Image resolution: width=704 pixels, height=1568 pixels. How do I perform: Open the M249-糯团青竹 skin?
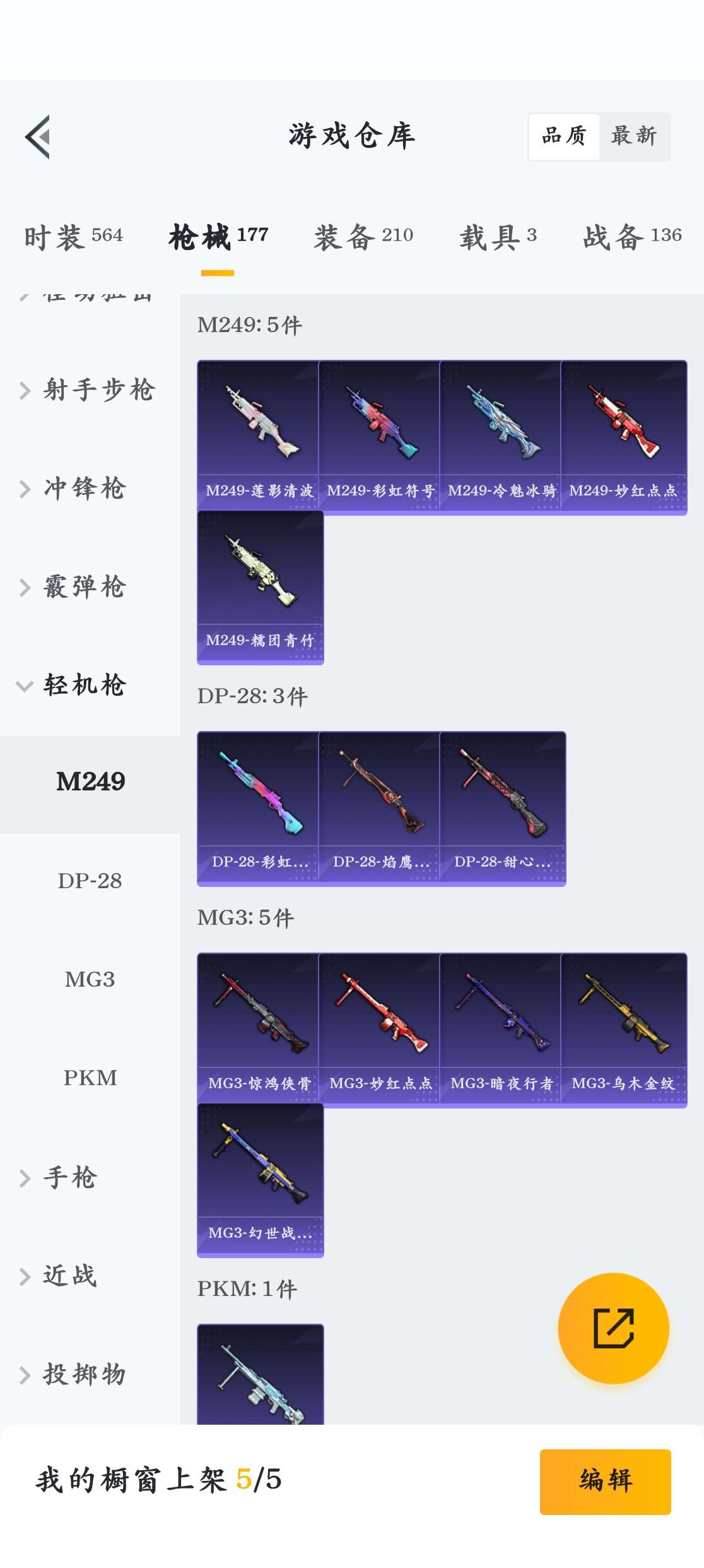tap(260, 587)
